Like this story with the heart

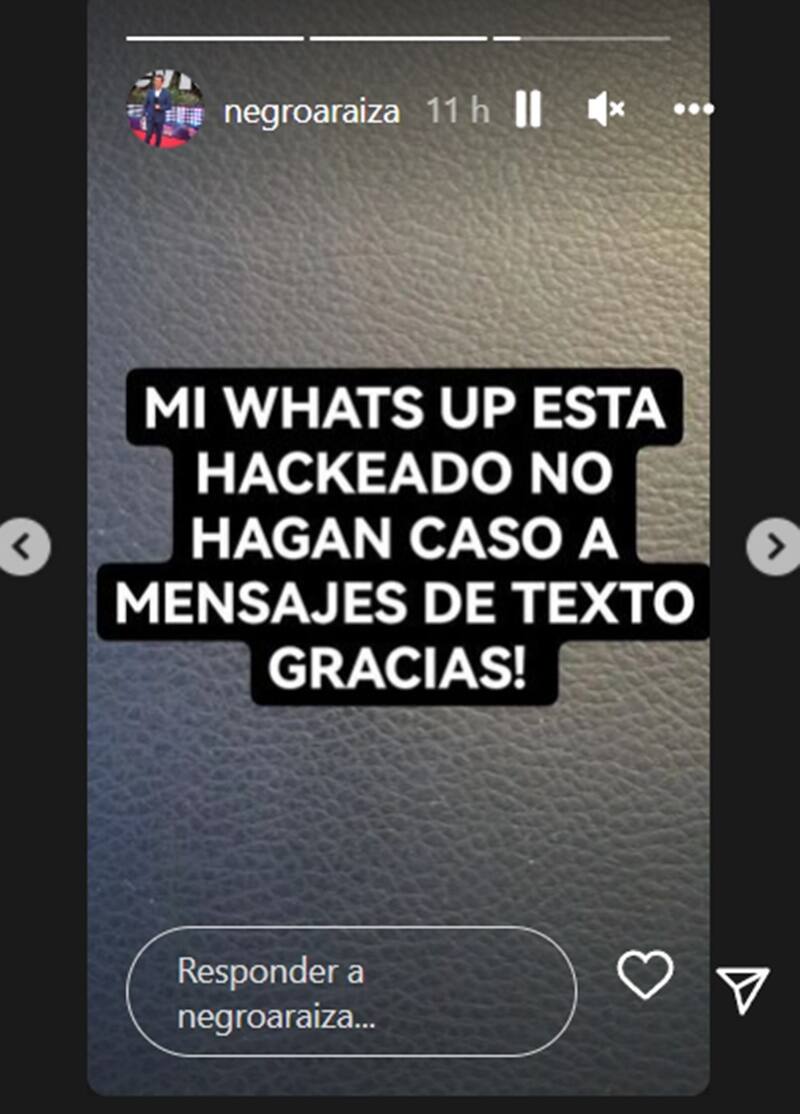(x=645, y=975)
